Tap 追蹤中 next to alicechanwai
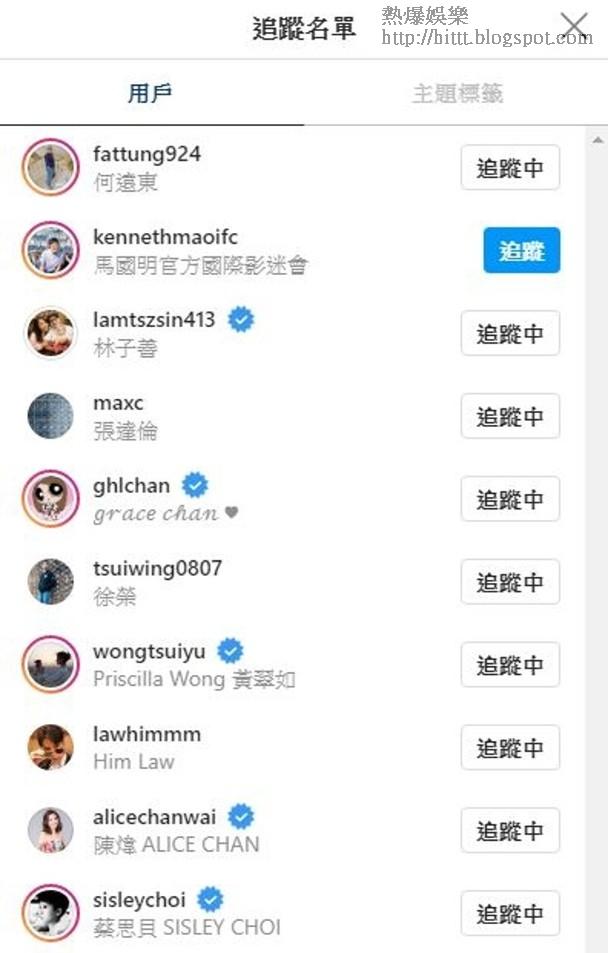The height and width of the screenshot is (953, 608). tap(510, 832)
